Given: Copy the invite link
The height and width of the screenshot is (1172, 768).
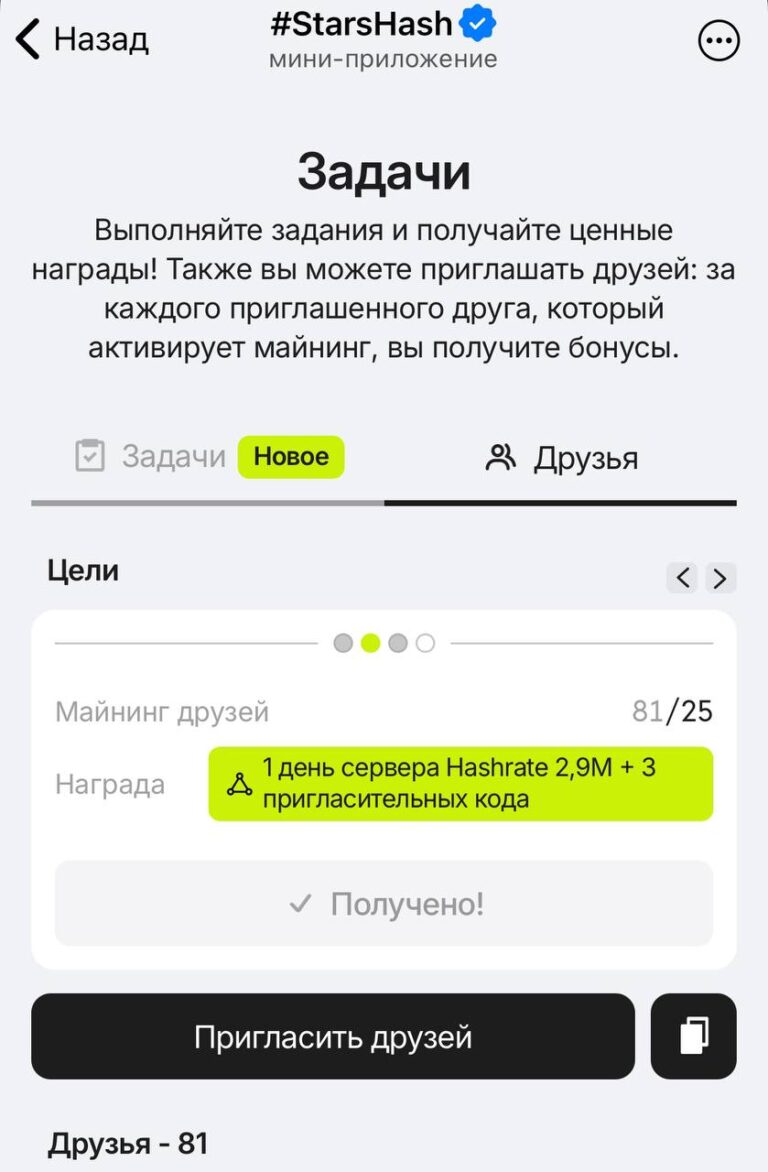Looking at the screenshot, I should click(694, 1036).
